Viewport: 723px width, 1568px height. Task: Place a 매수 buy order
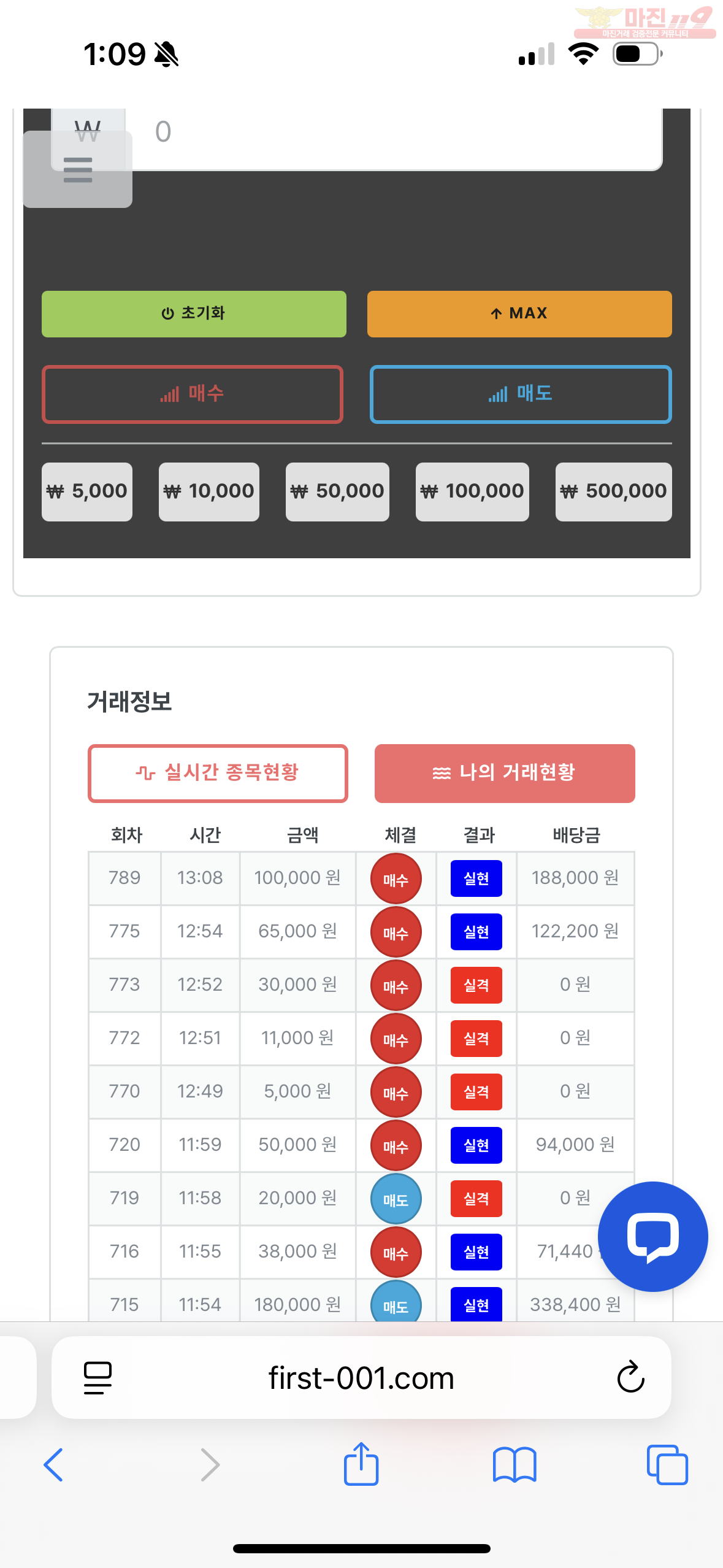coord(193,394)
